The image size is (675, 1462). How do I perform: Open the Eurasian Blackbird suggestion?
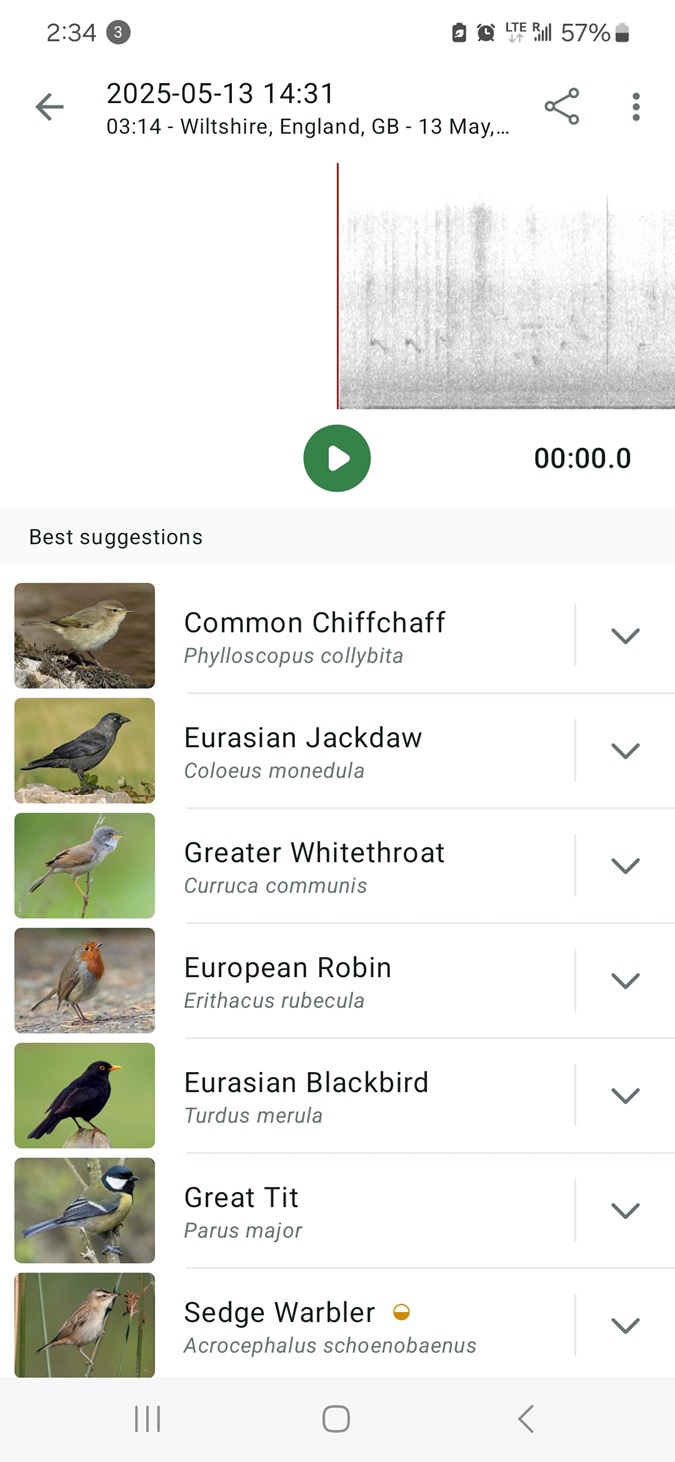click(x=306, y=1096)
